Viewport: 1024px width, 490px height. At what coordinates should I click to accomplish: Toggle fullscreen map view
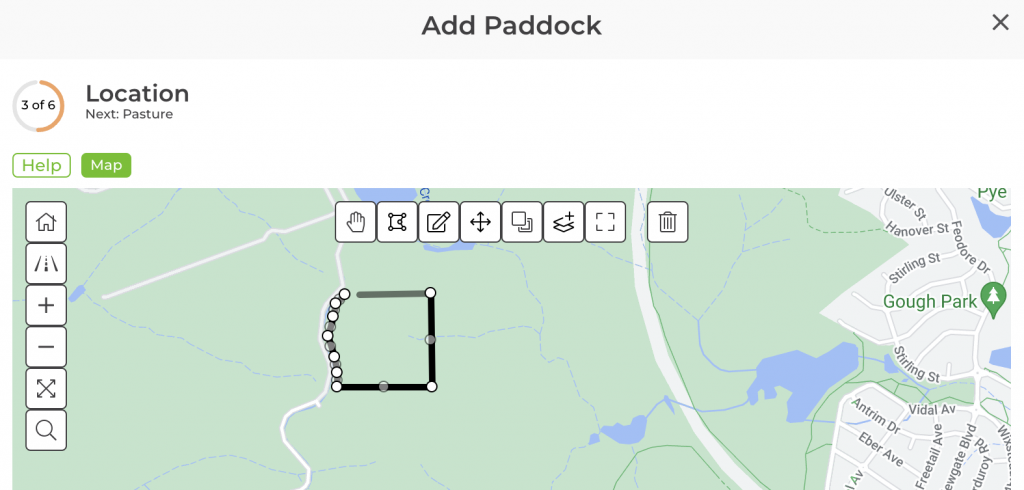click(x=604, y=222)
